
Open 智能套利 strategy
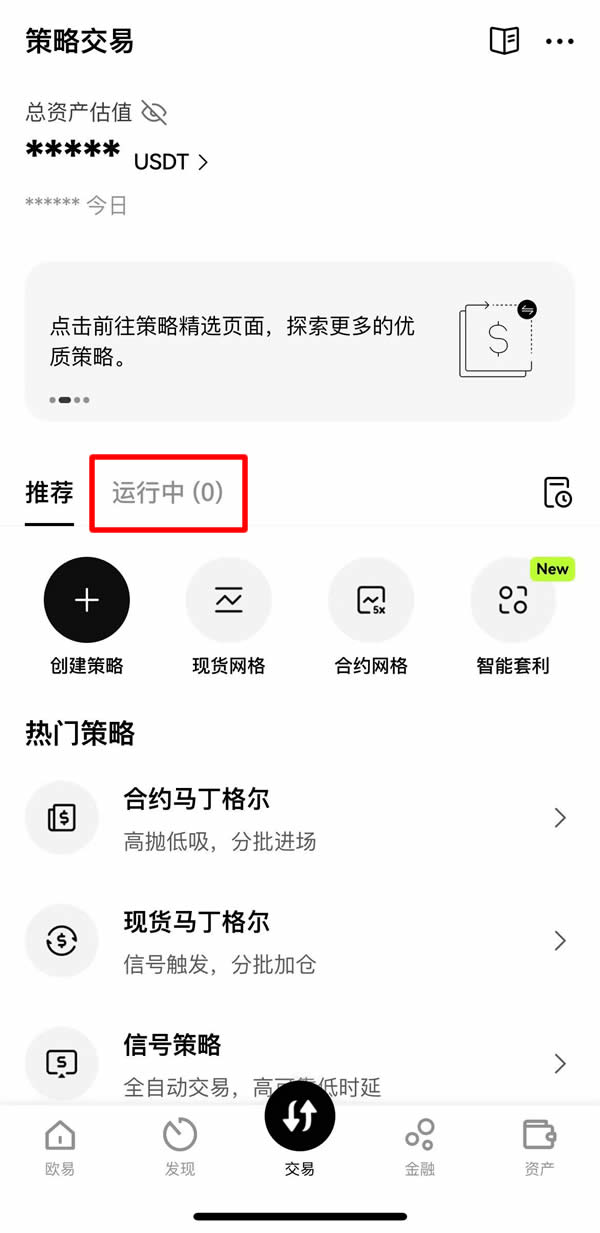[513, 600]
